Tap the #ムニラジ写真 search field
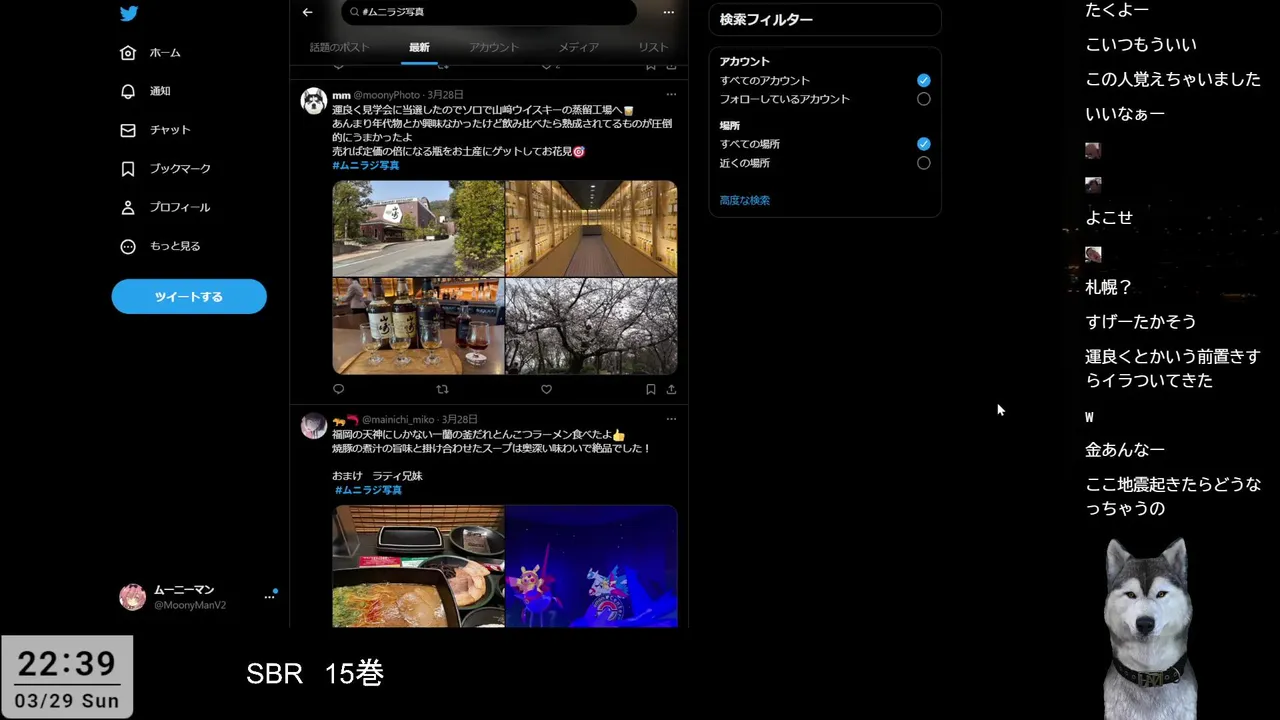 point(488,12)
